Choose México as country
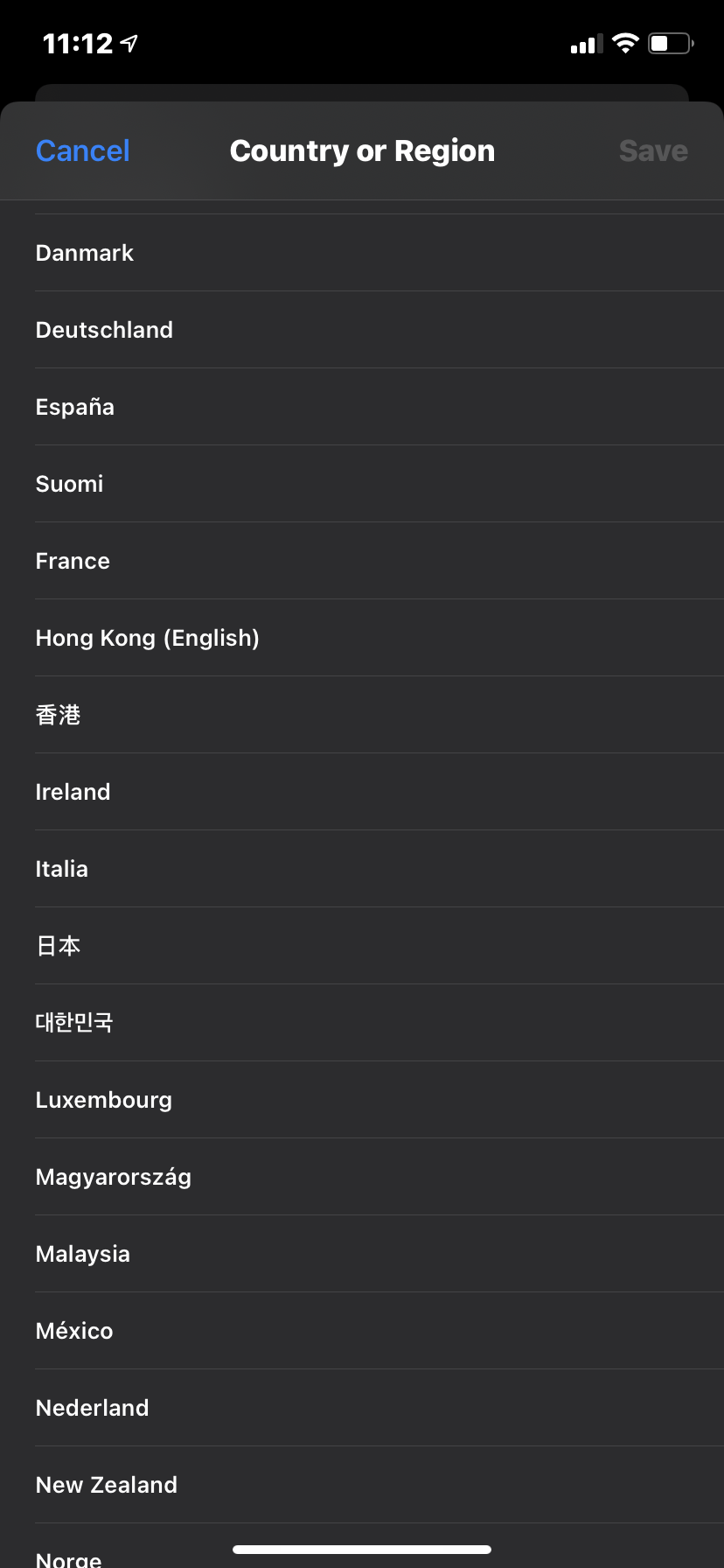The height and width of the screenshot is (1568, 724). (74, 1331)
